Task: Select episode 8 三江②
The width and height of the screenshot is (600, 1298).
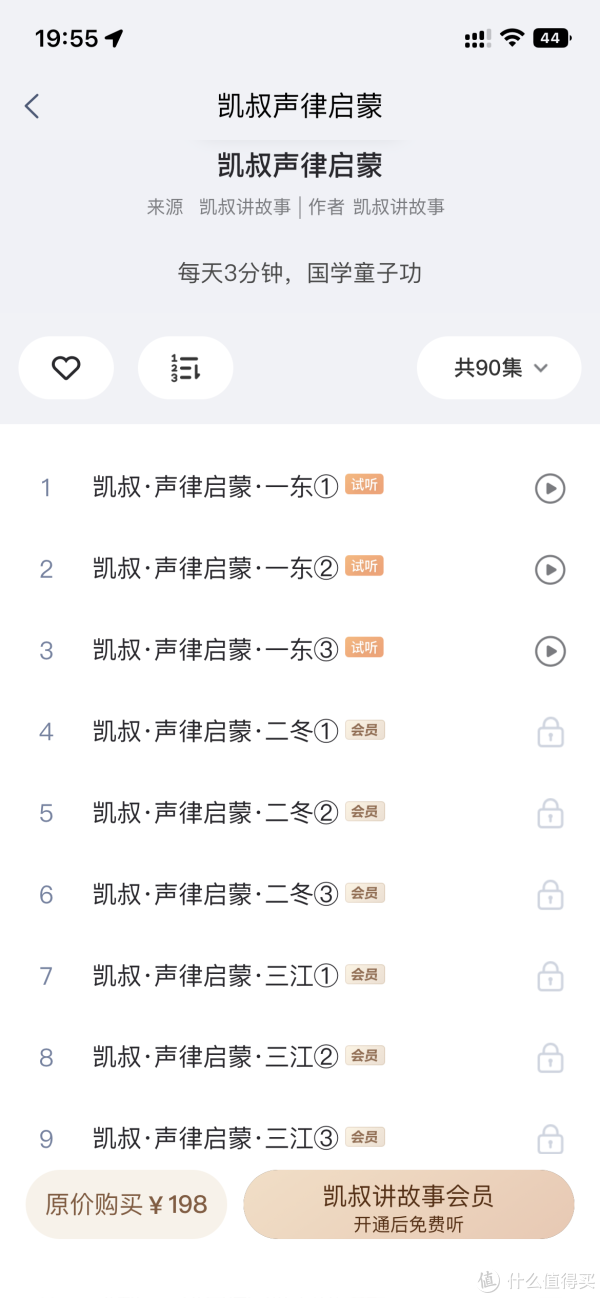Action: coord(300,1058)
